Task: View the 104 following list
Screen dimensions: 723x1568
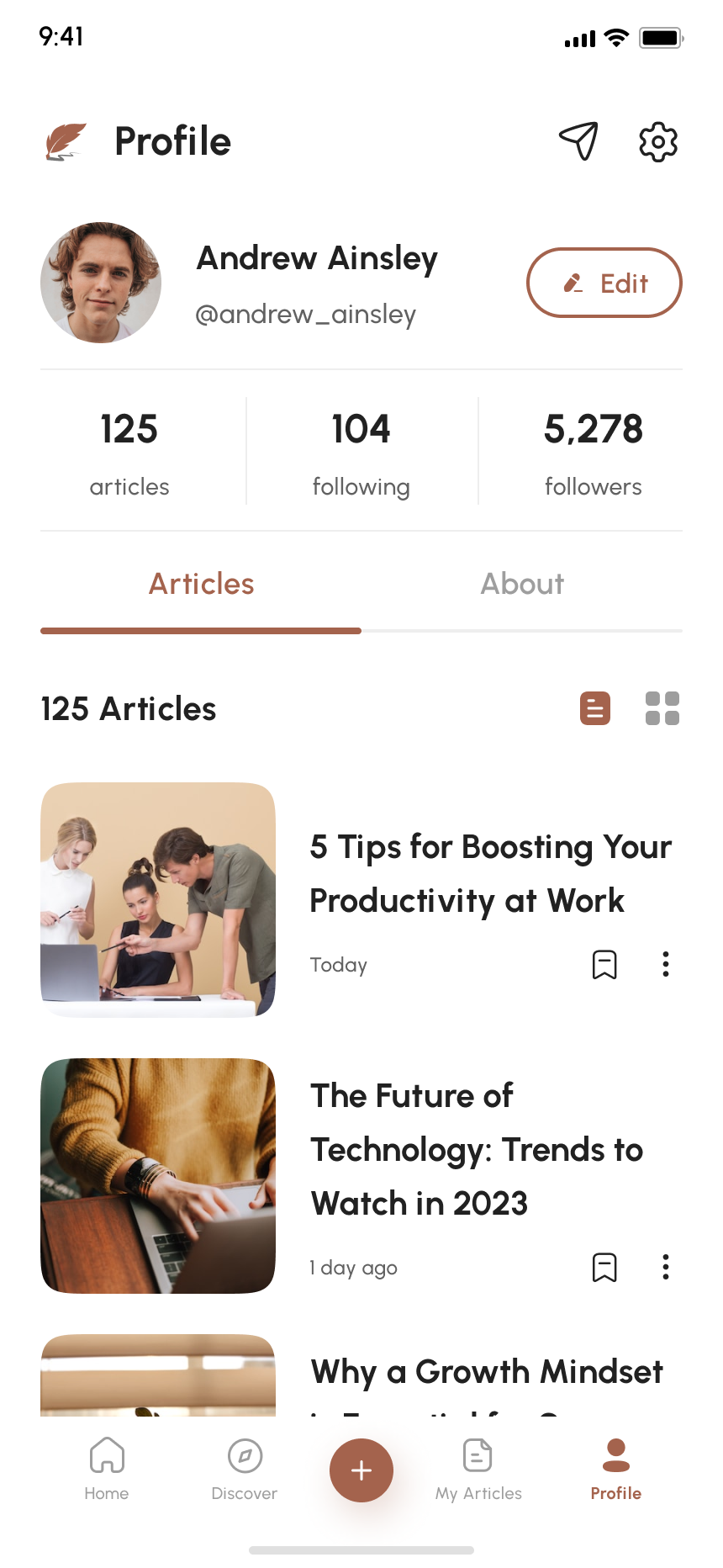Action: [x=361, y=452]
